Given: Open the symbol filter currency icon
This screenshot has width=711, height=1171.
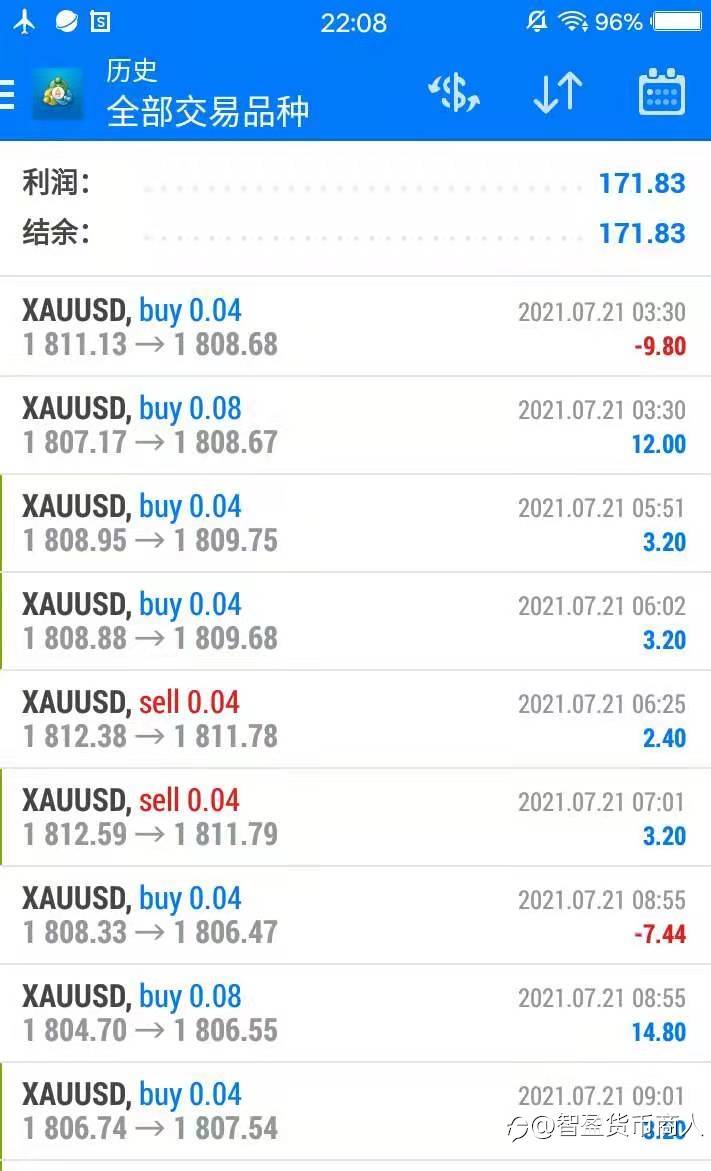Looking at the screenshot, I should pos(455,93).
